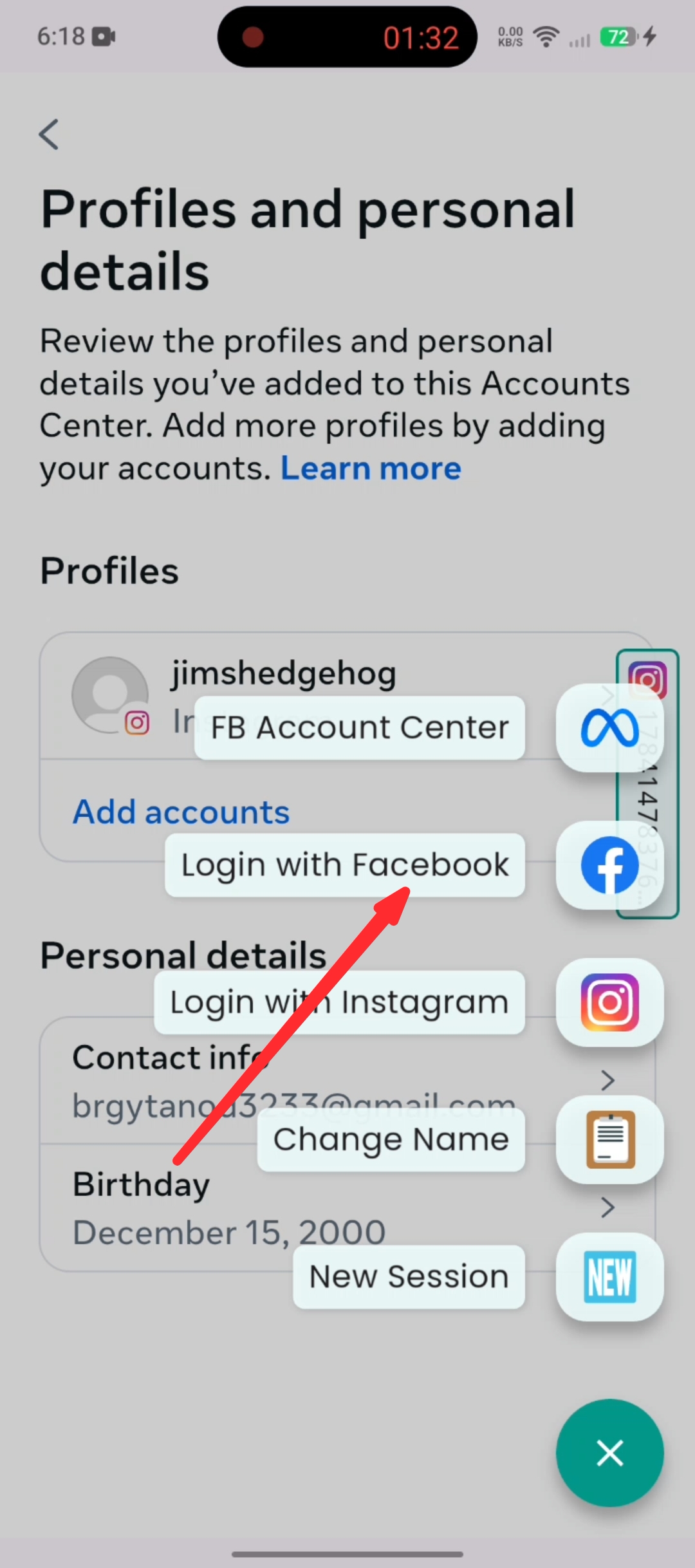
Task: Close the floating action menu
Action: [x=609, y=1453]
